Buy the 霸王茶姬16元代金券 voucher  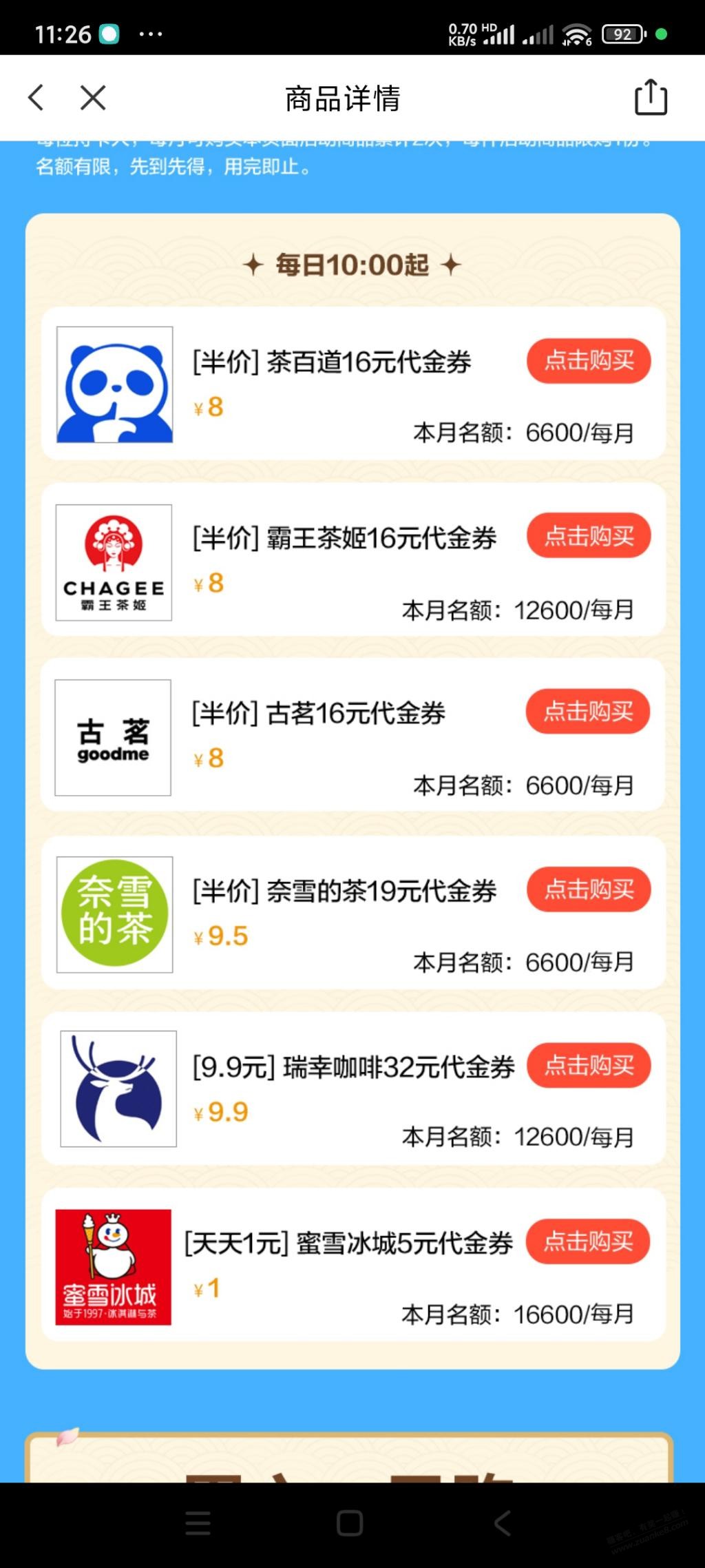[x=589, y=536]
